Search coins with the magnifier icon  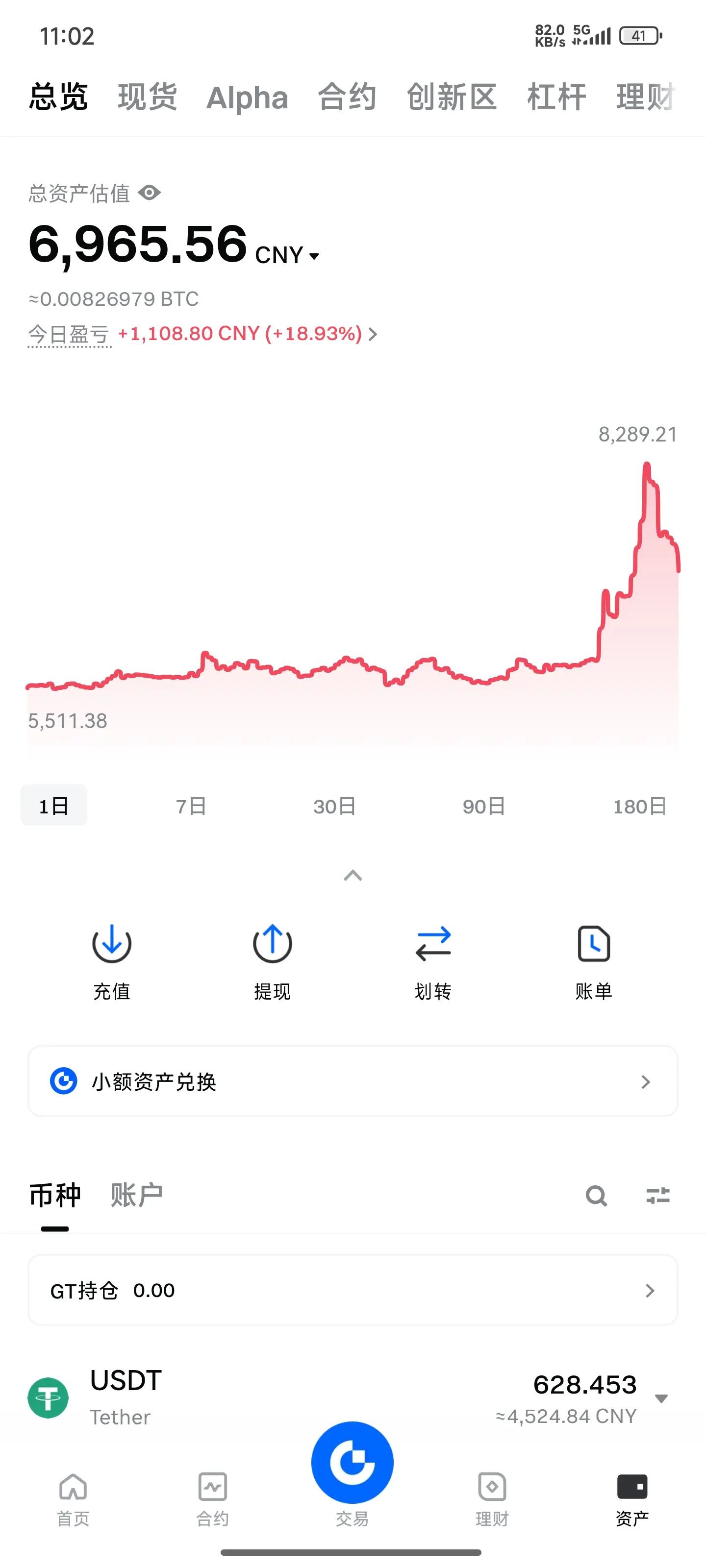[596, 1196]
